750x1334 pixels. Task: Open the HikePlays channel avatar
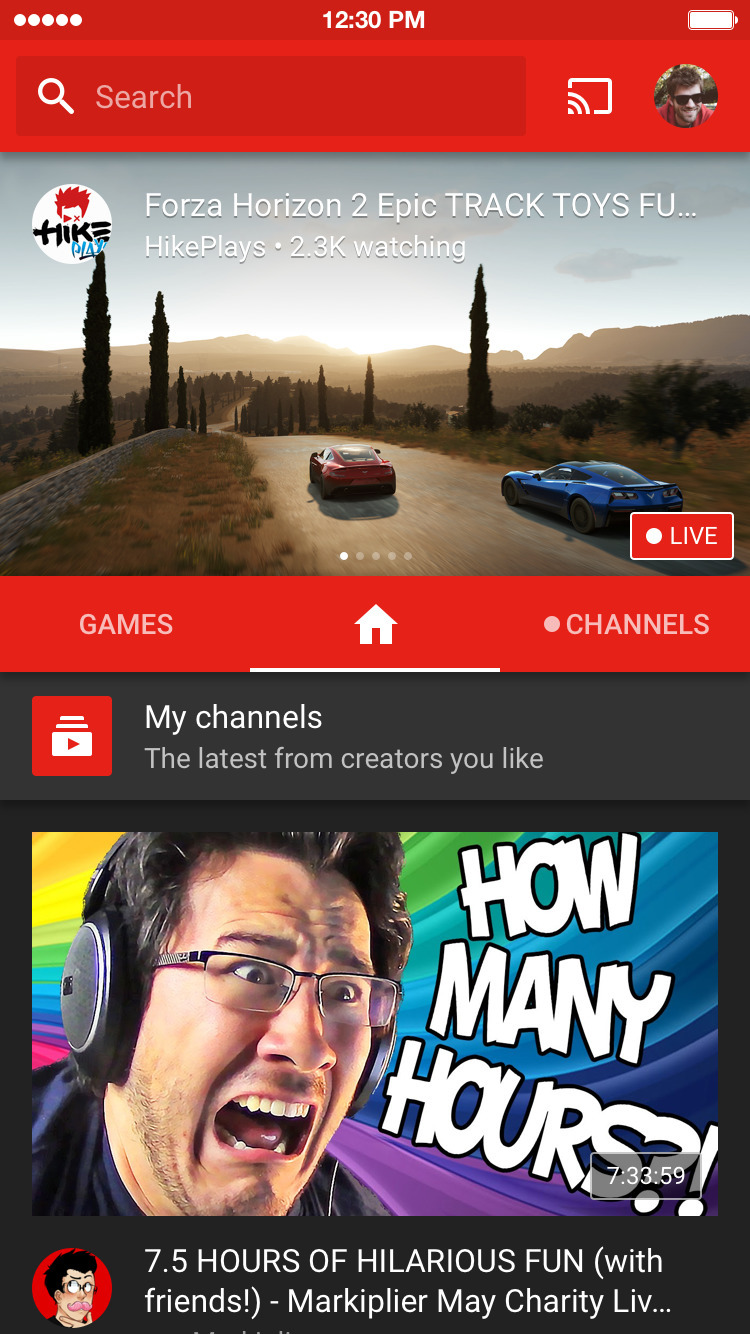pyautogui.click(x=72, y=224)
